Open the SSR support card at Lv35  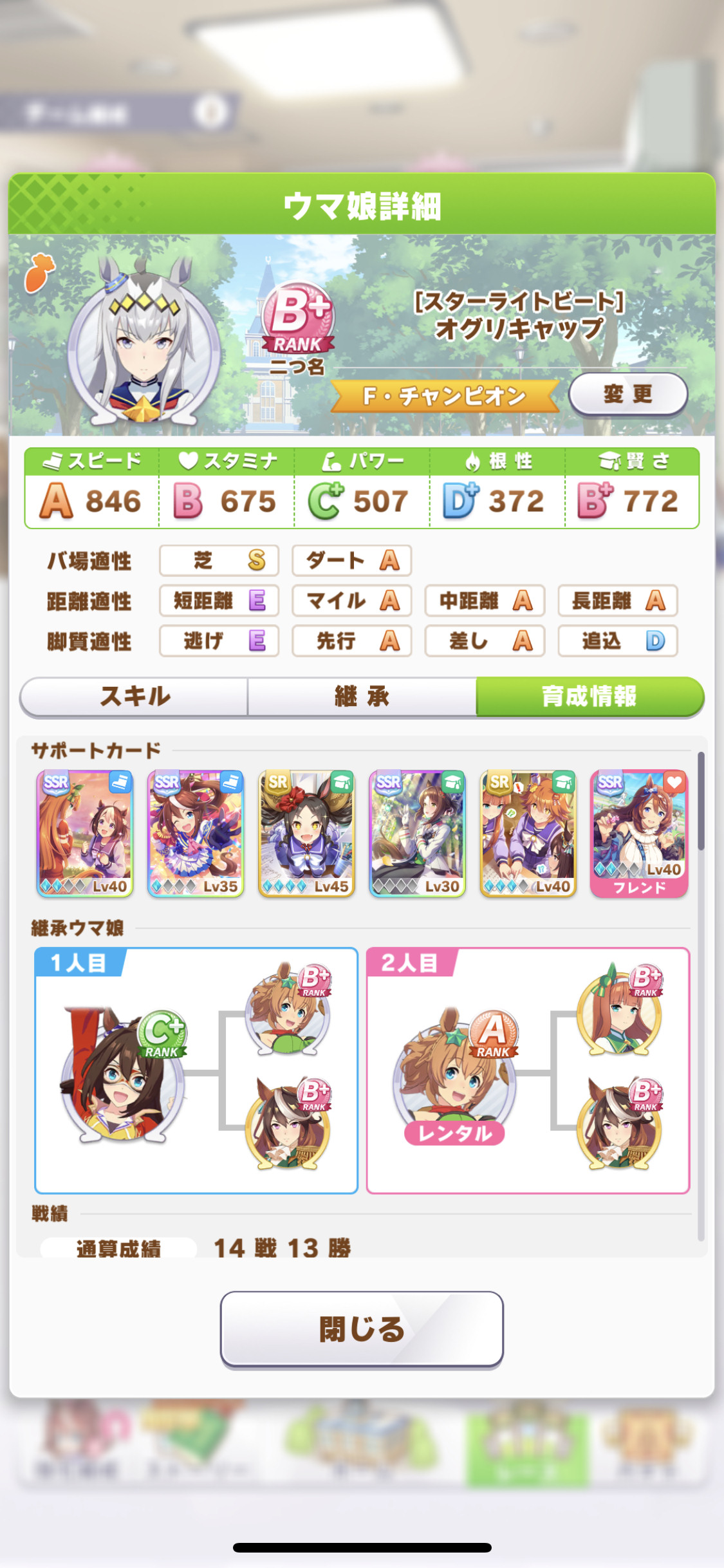[196, 834]
